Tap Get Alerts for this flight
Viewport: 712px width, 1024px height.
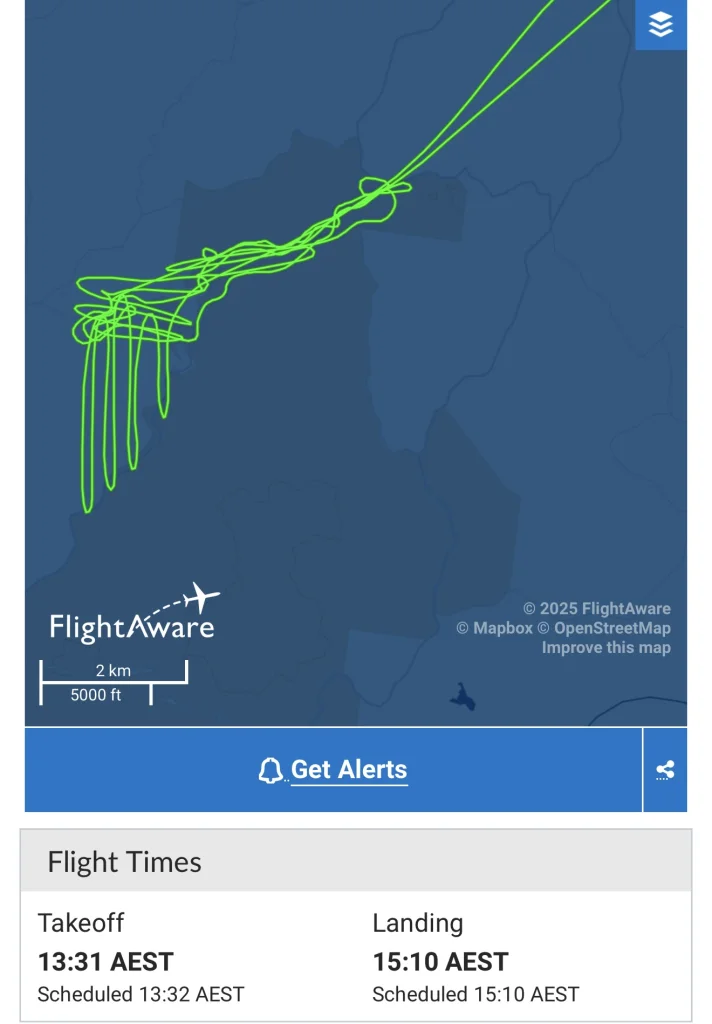(334, 770)
